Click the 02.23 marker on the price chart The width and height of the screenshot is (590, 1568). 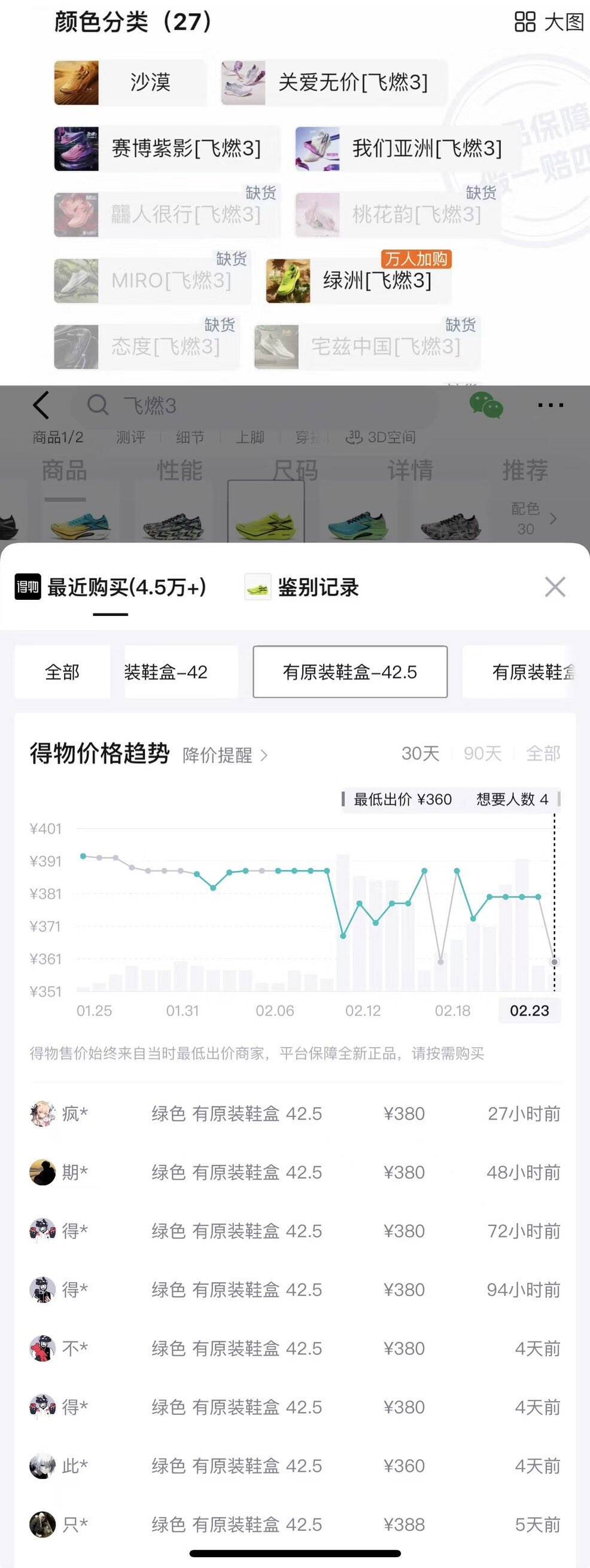pyautogui.click(x=528, y=1011)
